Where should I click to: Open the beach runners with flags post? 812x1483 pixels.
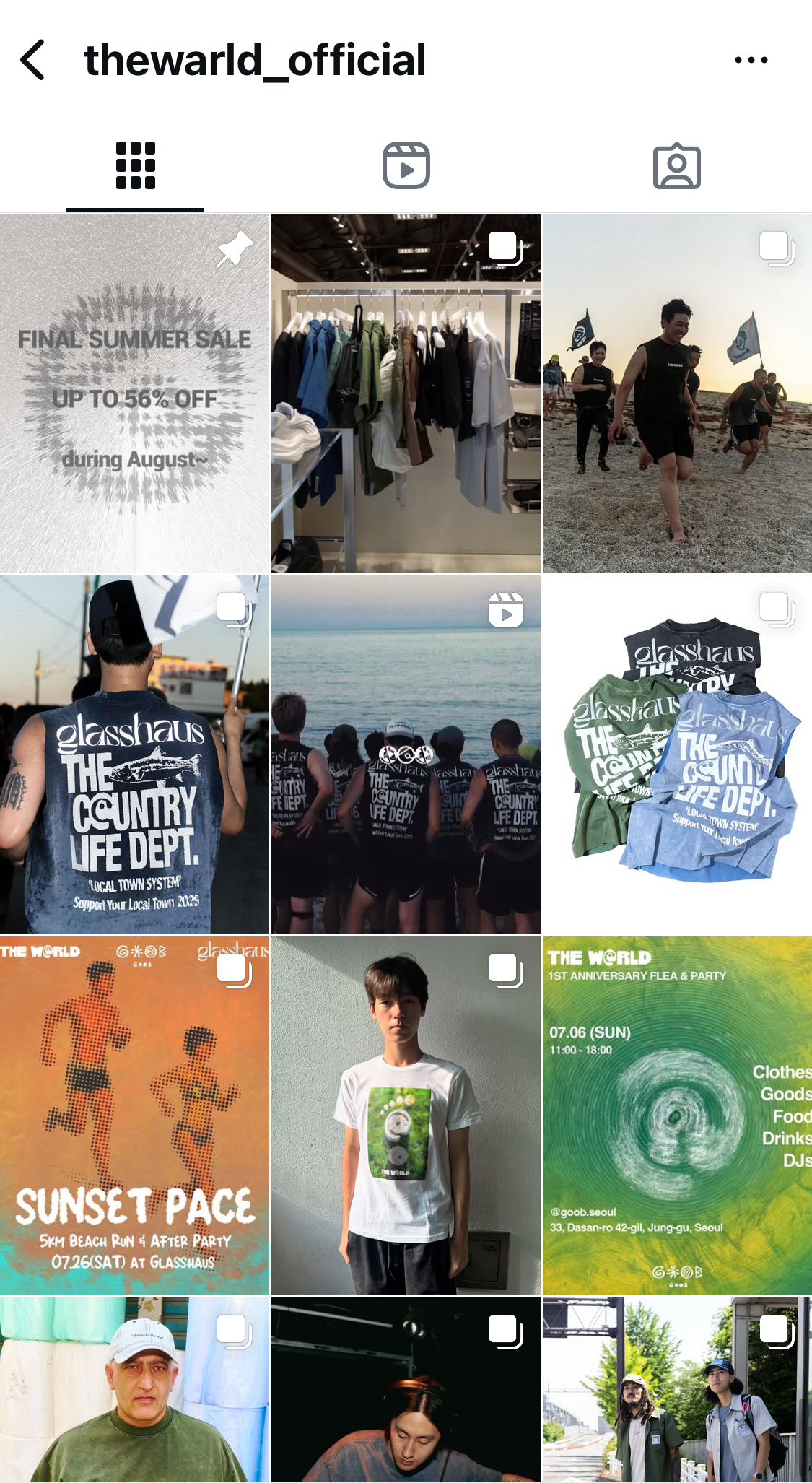pyautogui.click(x=677, y=393)
